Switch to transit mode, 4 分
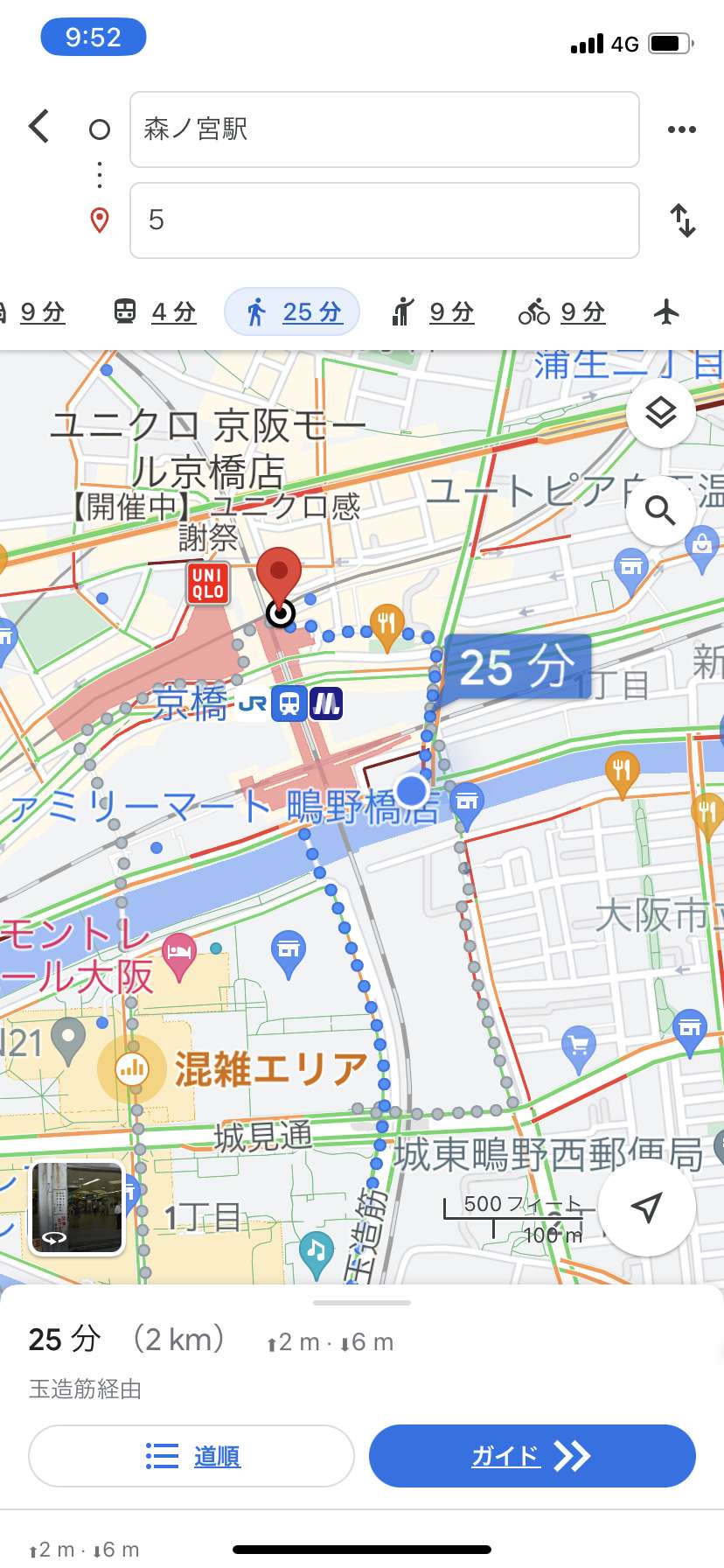This screenshot has width=724, height=1568. pyautogui.click(x=156, y=311)
